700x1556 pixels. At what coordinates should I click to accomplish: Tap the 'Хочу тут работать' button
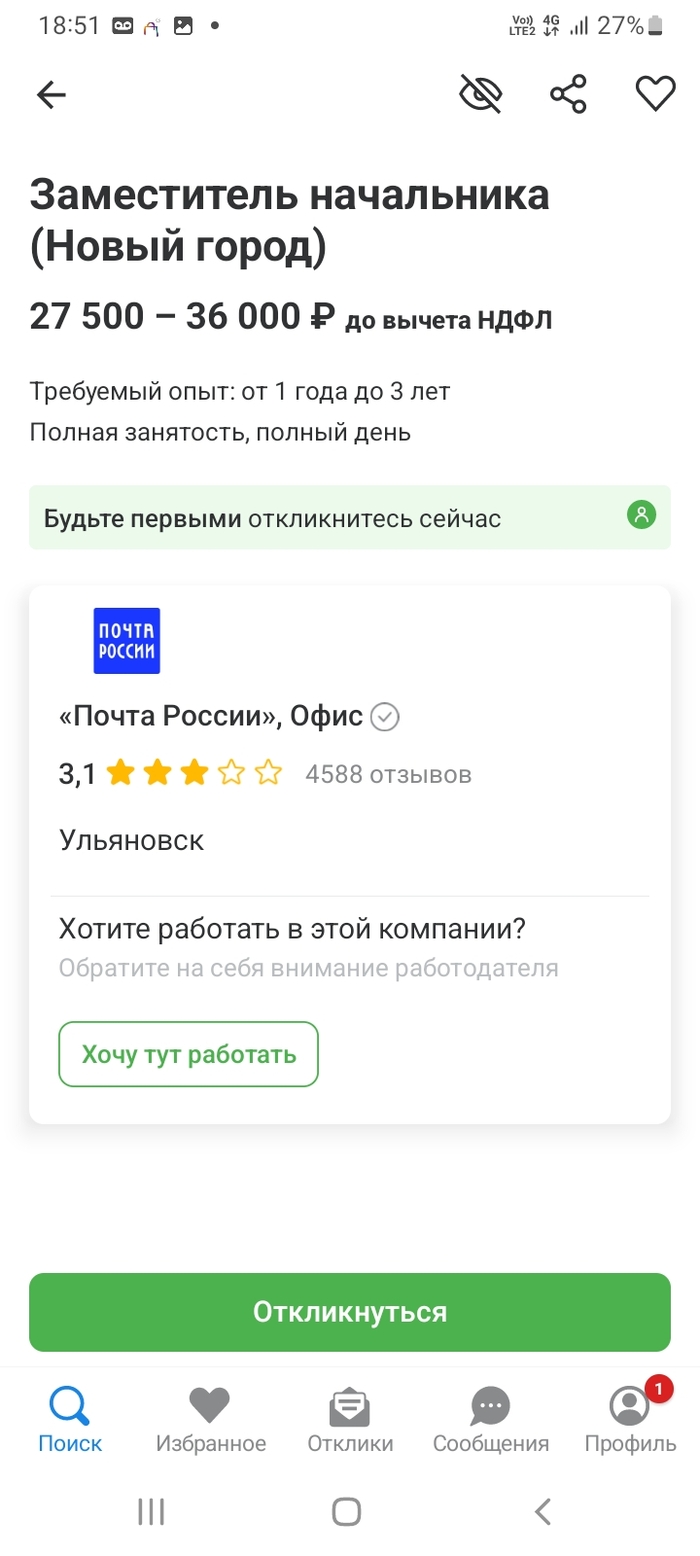189,1054
